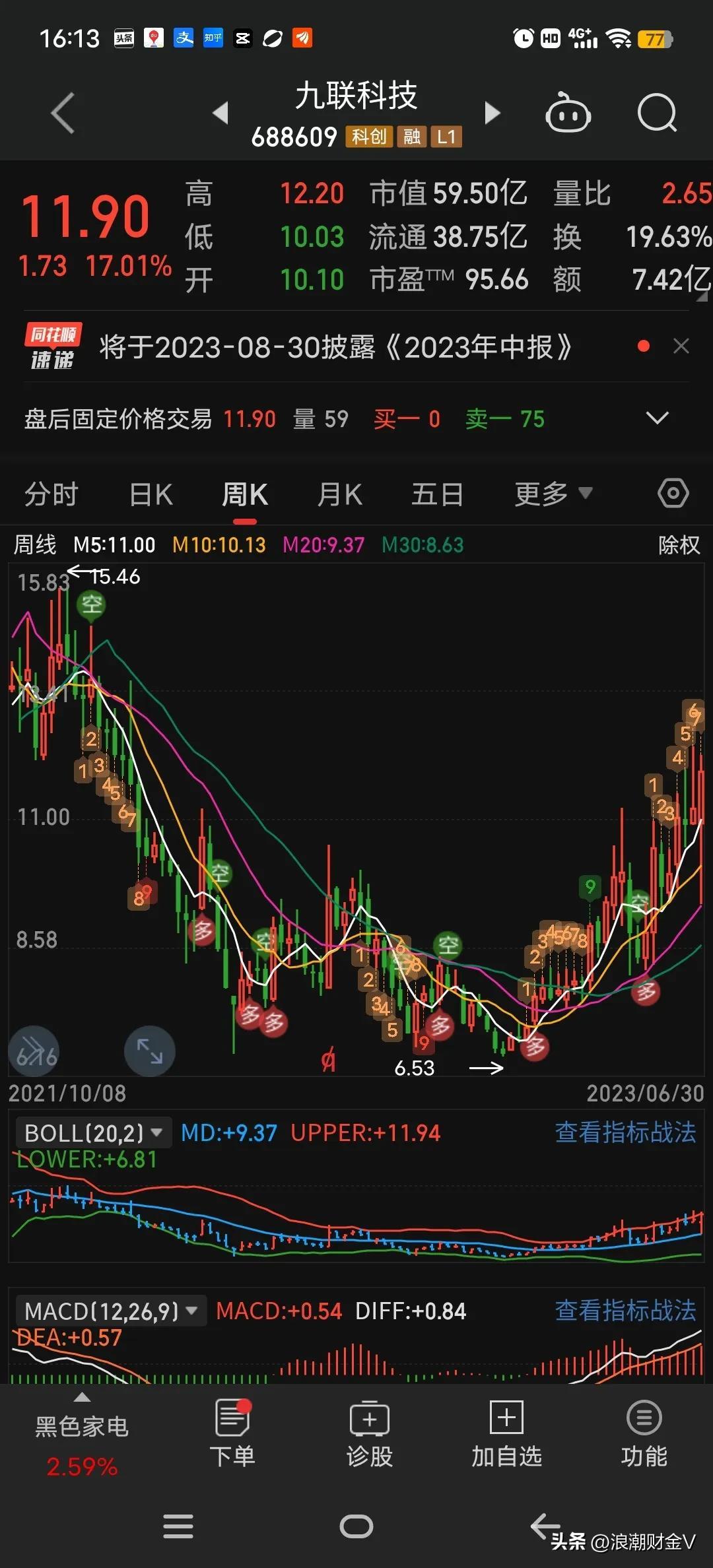The height and width of the screenshot is (1568, 713).
Task: Expand the K-line chart to fullscreen
Action: (150, 1051)
